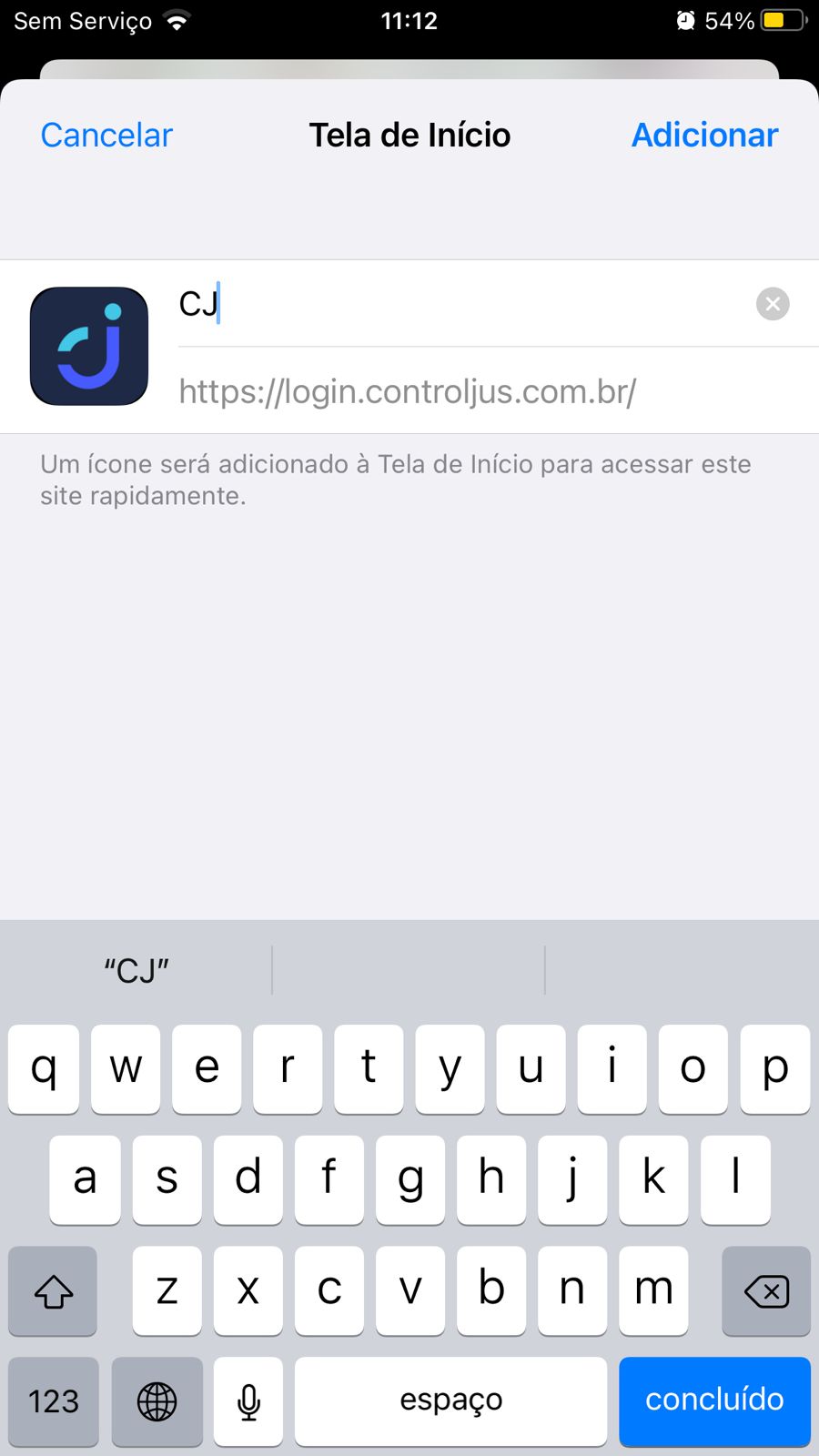Tap Adicionar to add the icon
Viewport: 819px width, 1456px height.
click(x=704, y=135)
